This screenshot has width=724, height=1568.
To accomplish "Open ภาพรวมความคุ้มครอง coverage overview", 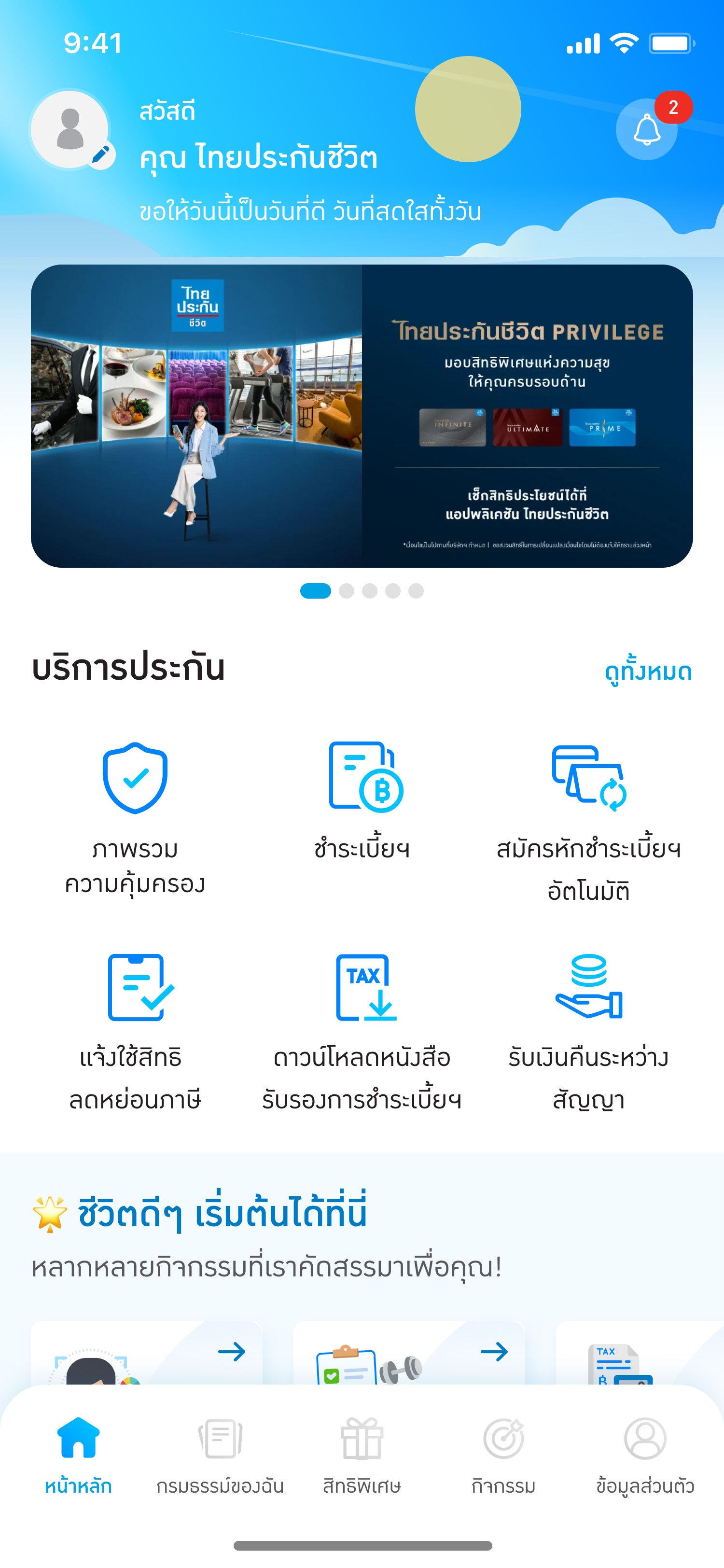I will [135, 816].
